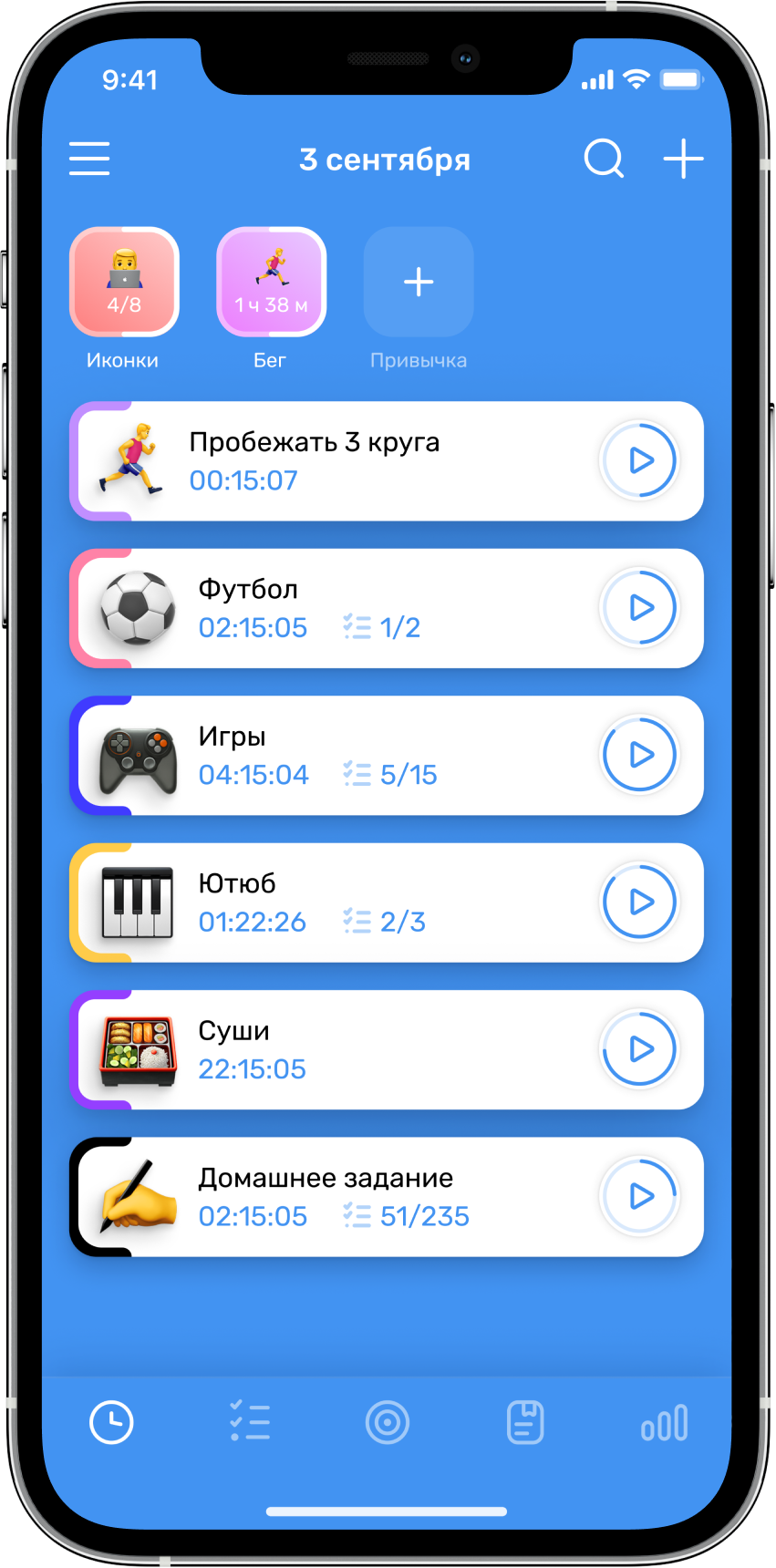
Task: Open the Суши task card
Action: coord(365,1049)
